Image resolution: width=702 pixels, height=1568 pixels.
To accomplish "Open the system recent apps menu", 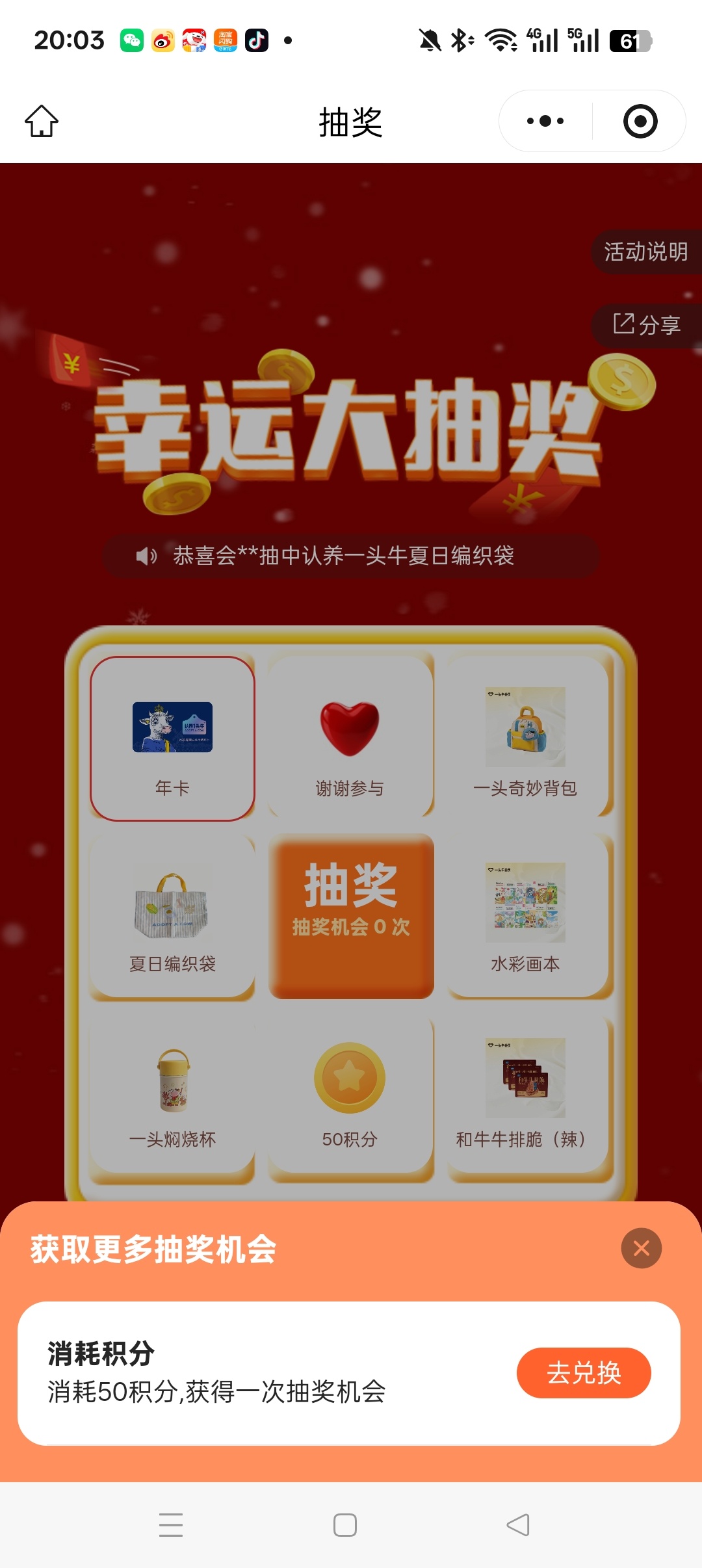I will (171, 1524).
